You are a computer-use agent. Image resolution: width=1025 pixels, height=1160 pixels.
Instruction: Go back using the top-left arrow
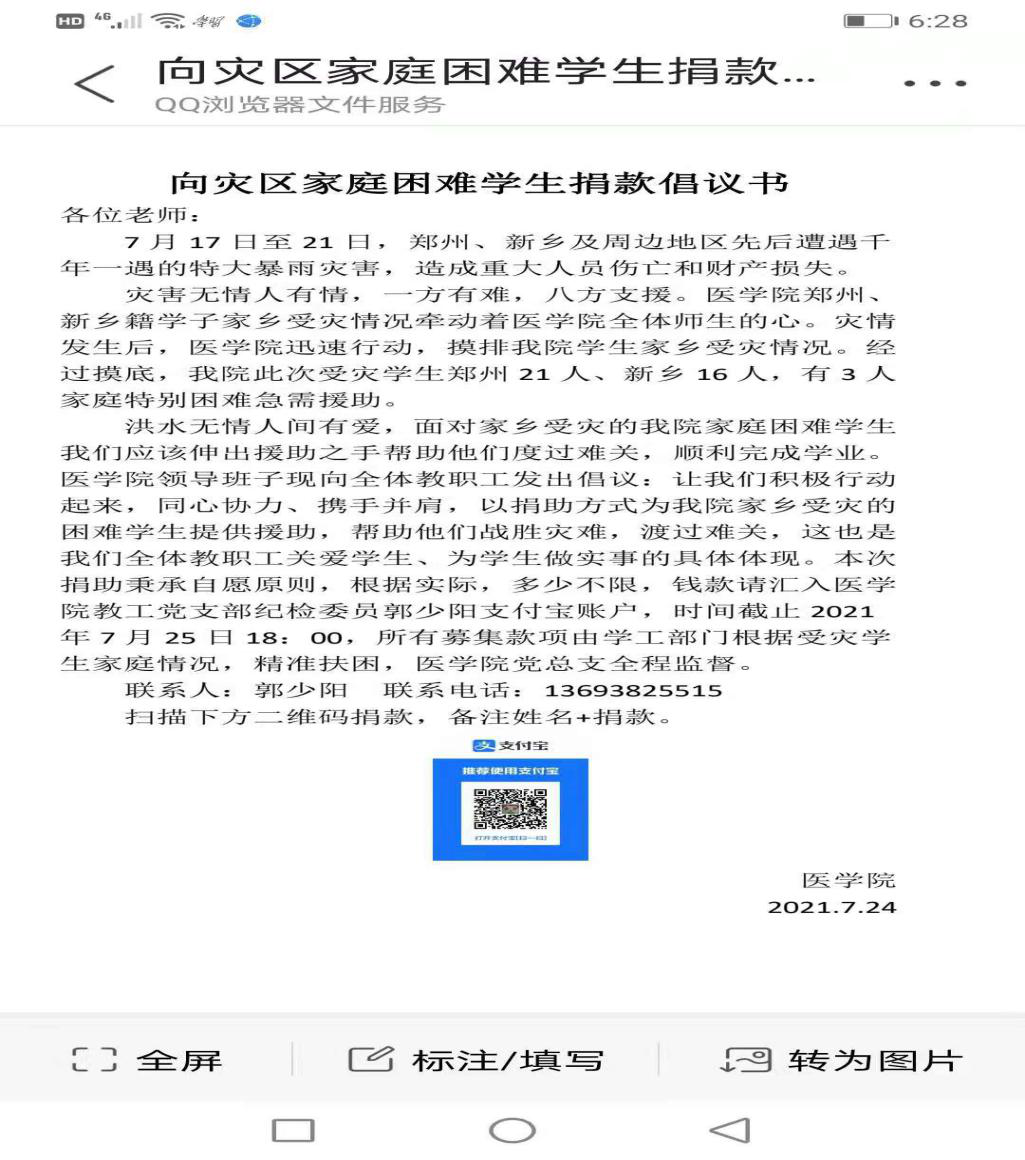(x=95, y=85)
